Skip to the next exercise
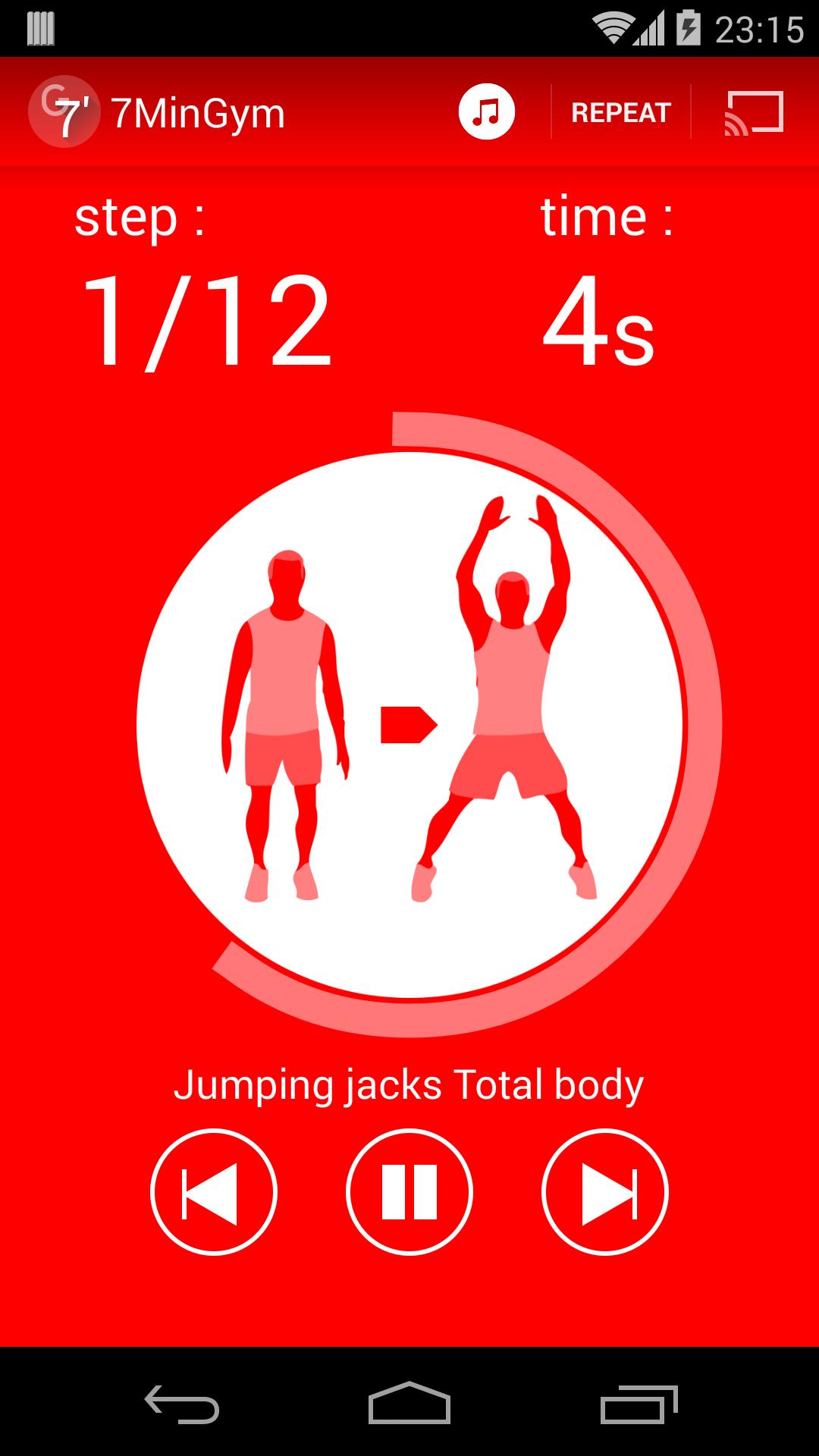 [605, 1191]
